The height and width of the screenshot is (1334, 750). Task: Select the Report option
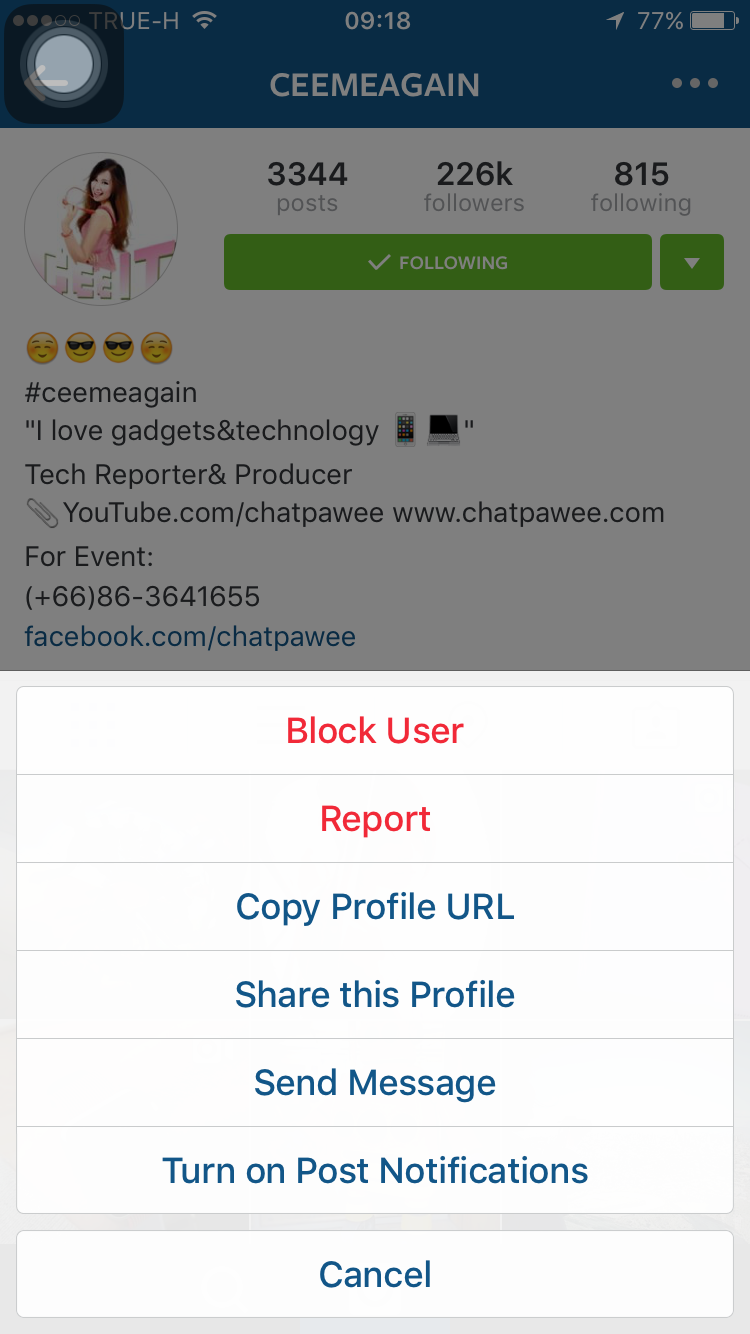click(375, 819)
